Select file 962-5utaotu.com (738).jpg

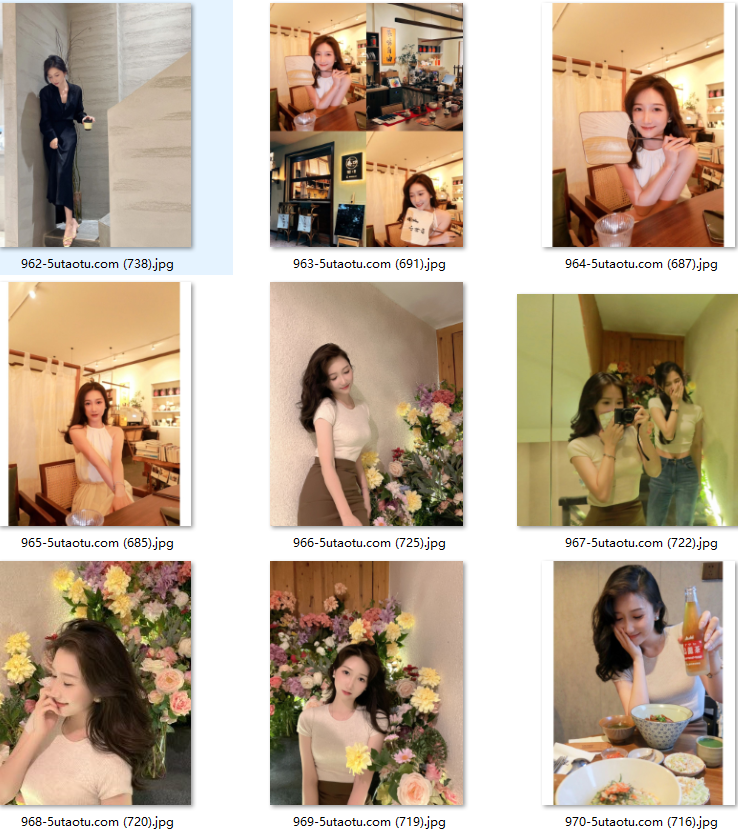[99, 125]
